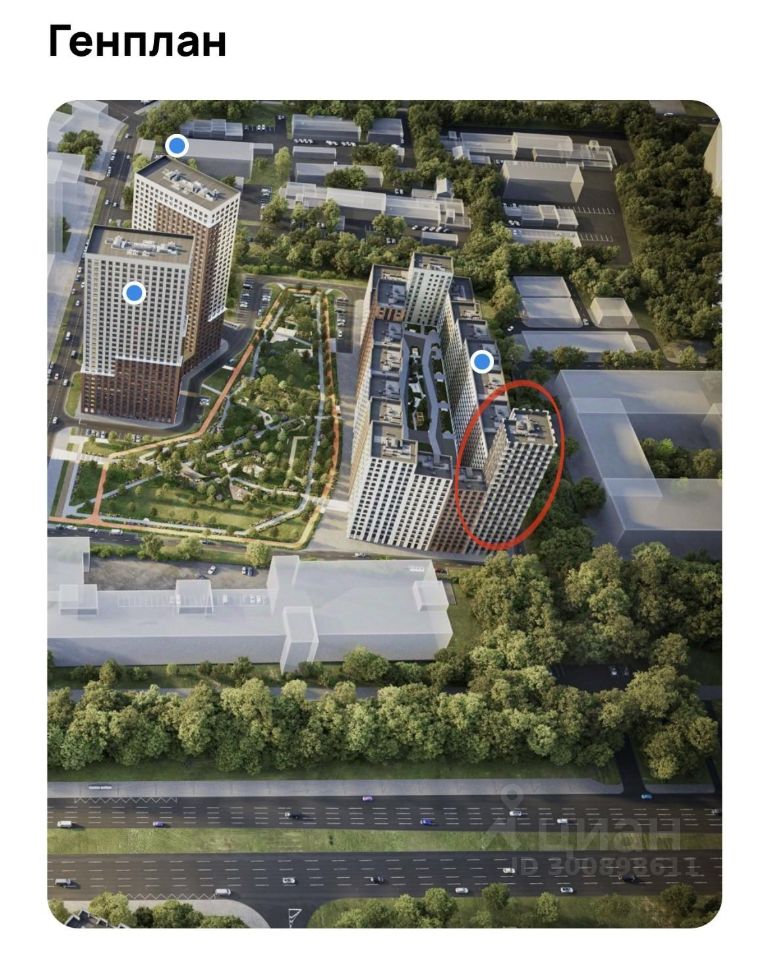Tap the blue marker on the rear left tower
This screenshot has width=769, height=960.
pos(177,146)
